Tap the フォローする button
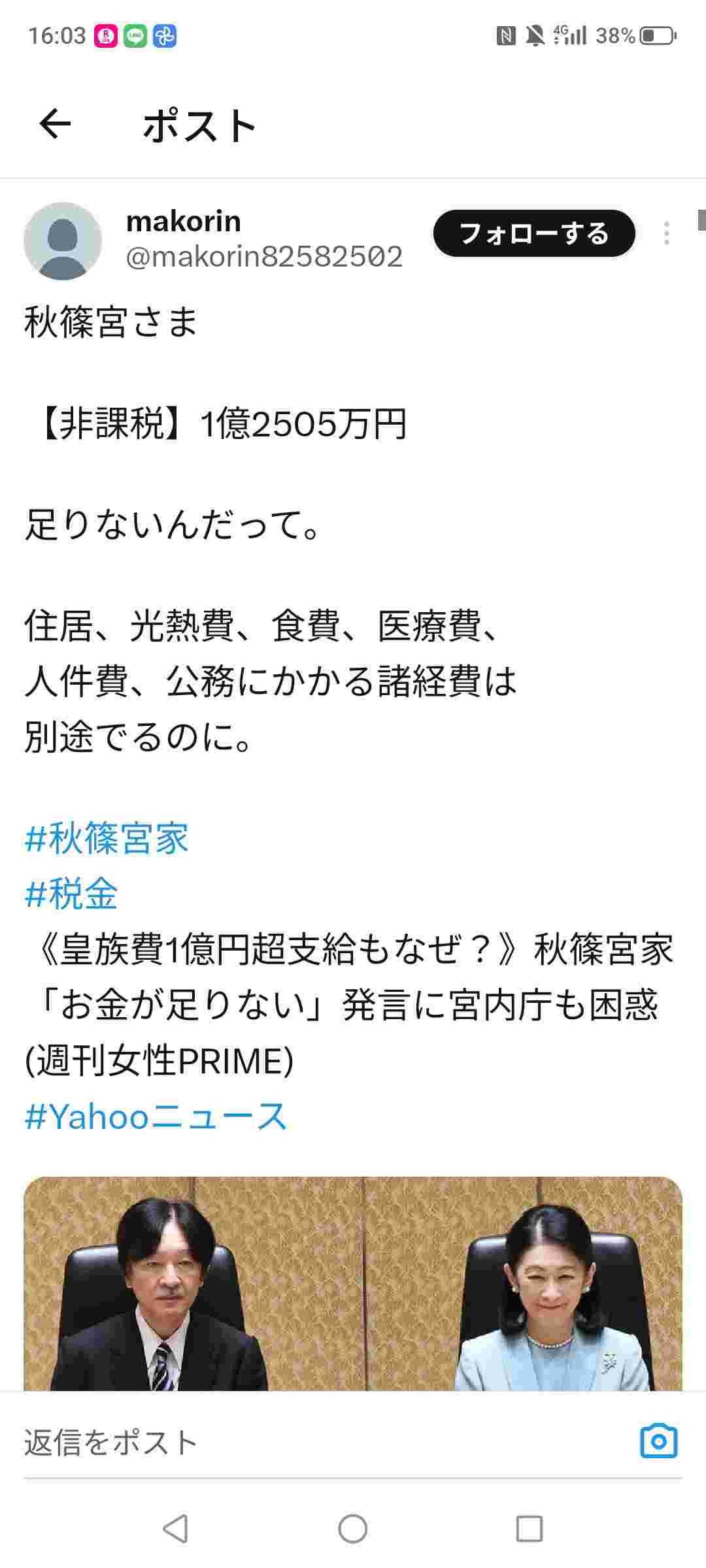 pos(533,233)
